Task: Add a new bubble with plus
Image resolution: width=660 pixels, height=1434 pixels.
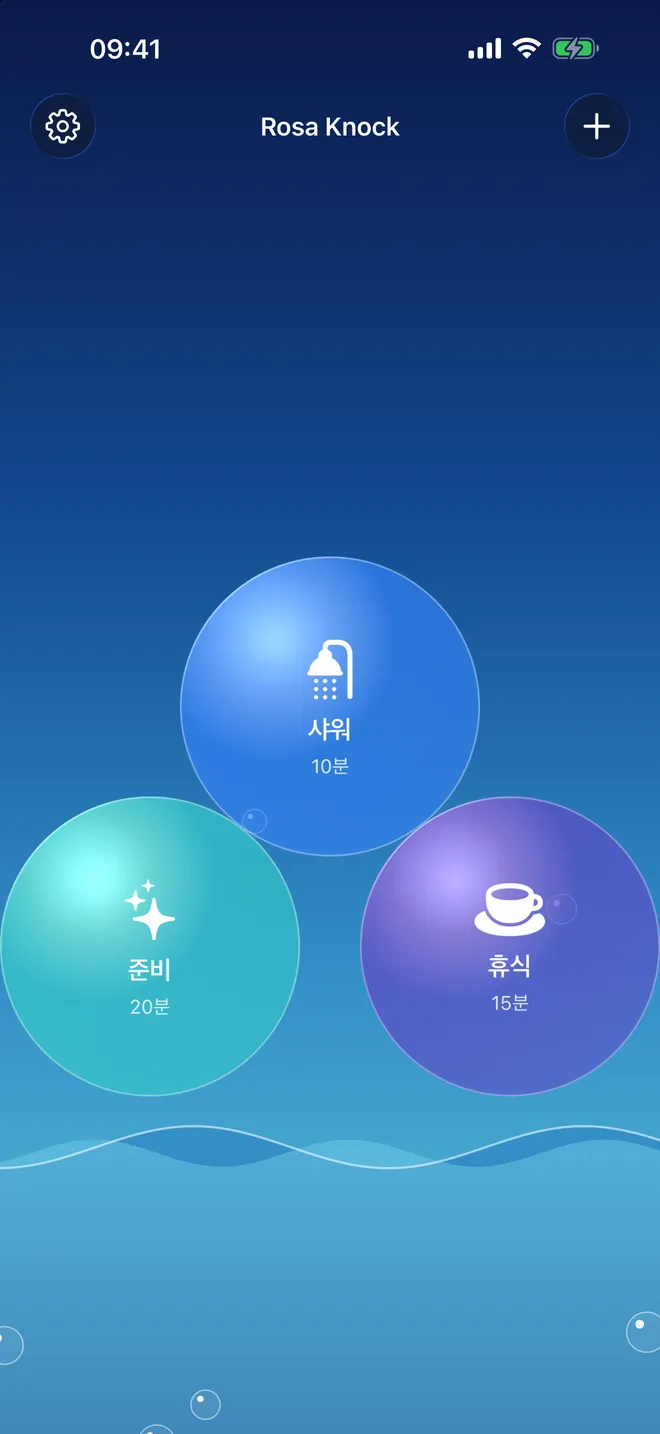Action: (597, 127)
